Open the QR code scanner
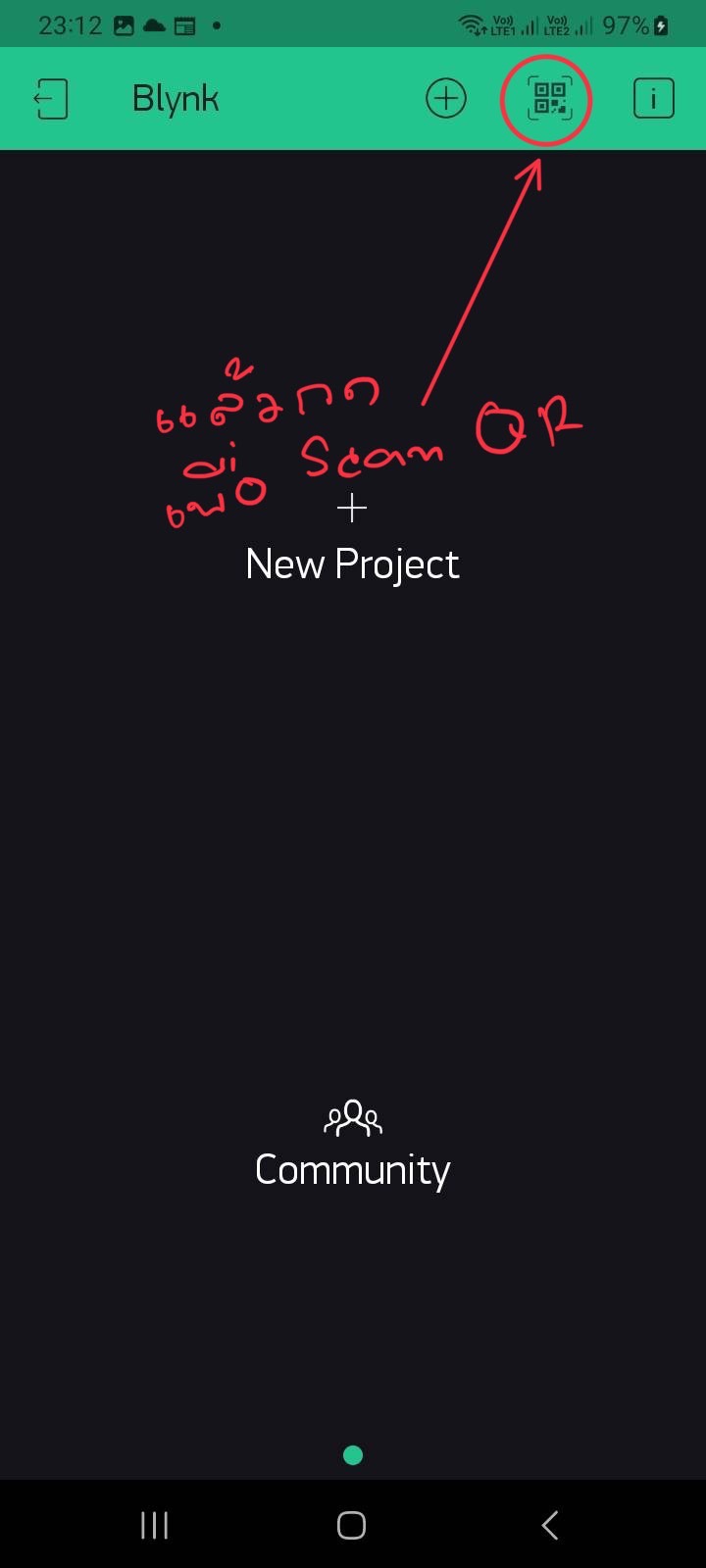This screenshot has height=1568, width=706. pos(549,99)
